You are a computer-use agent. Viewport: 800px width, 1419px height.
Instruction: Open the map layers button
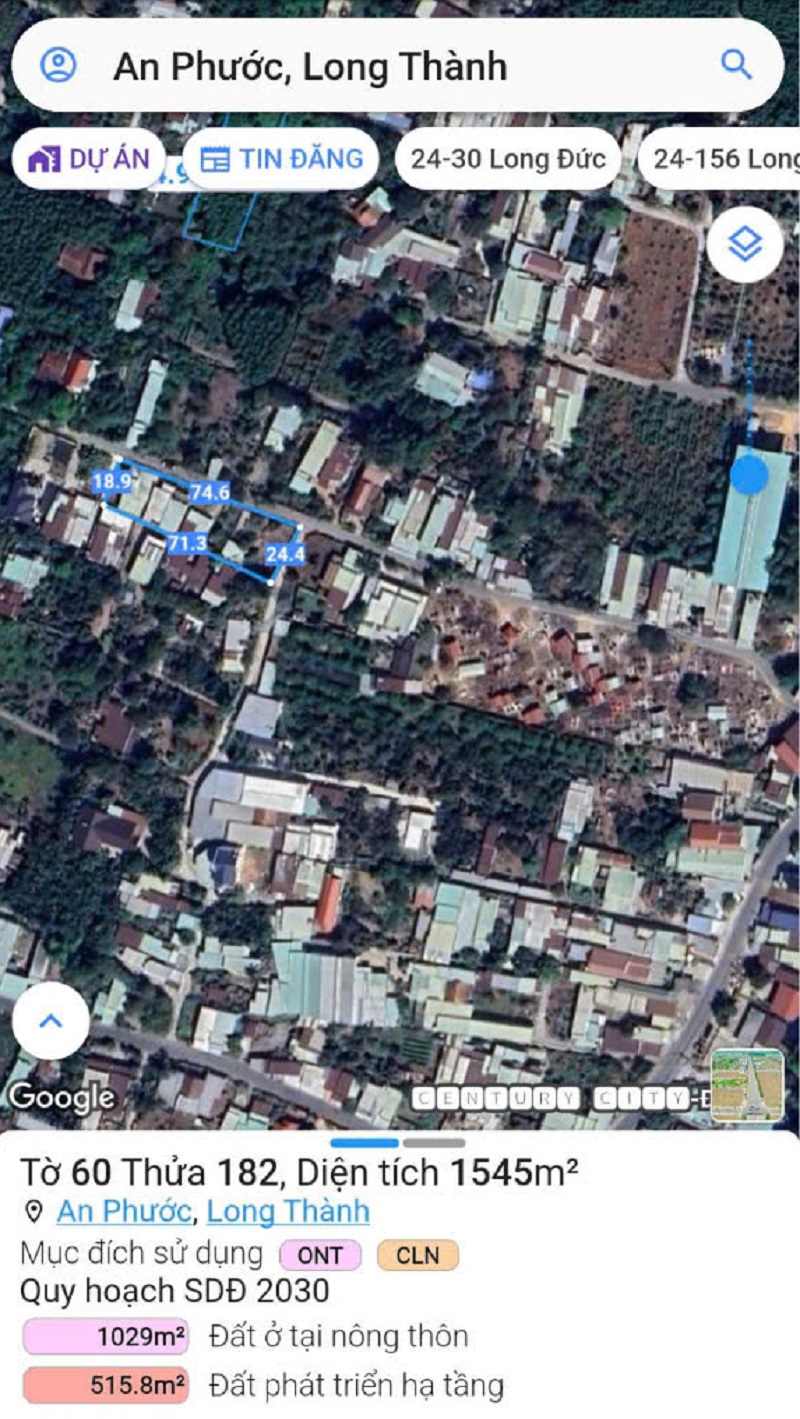coord(745,244)
